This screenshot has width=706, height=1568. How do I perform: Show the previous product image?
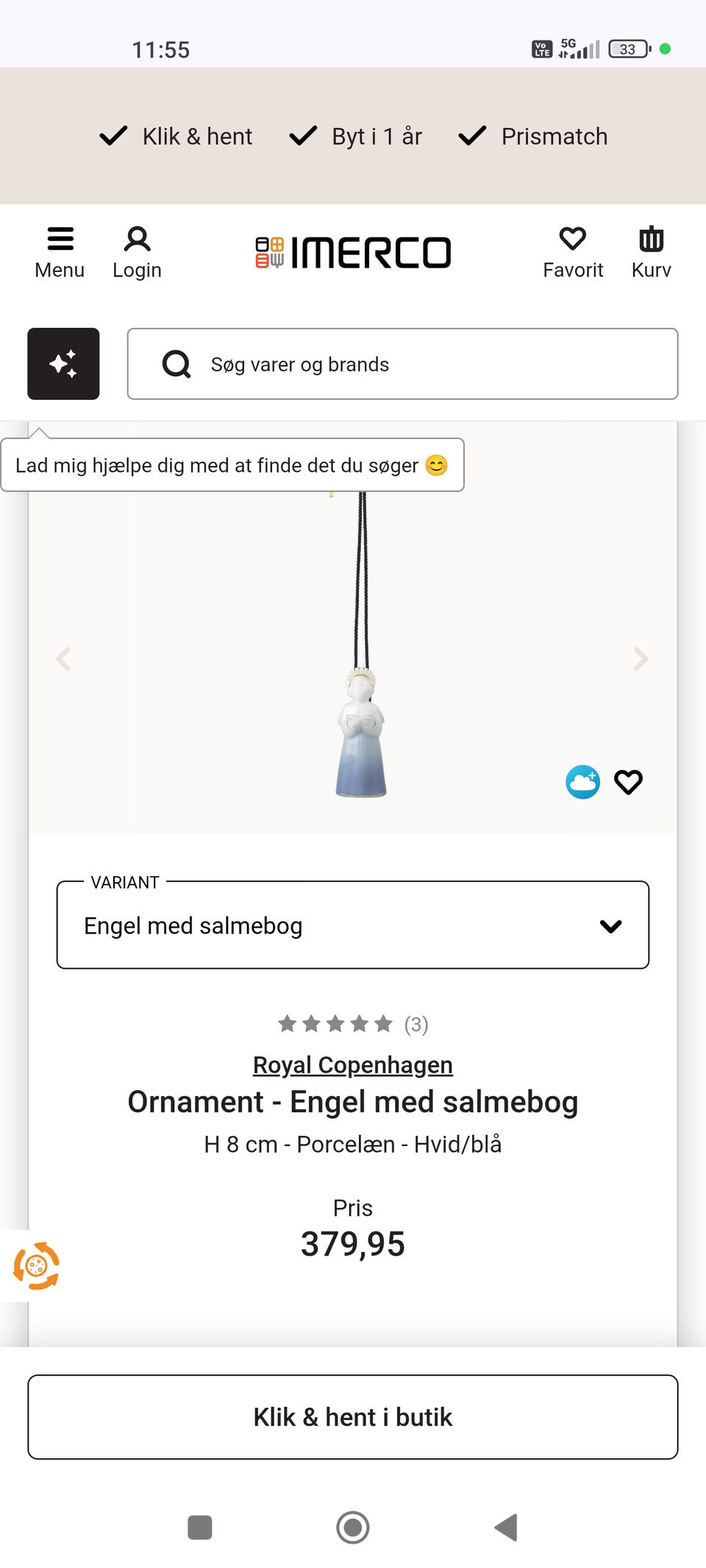[x=65, y=659]
